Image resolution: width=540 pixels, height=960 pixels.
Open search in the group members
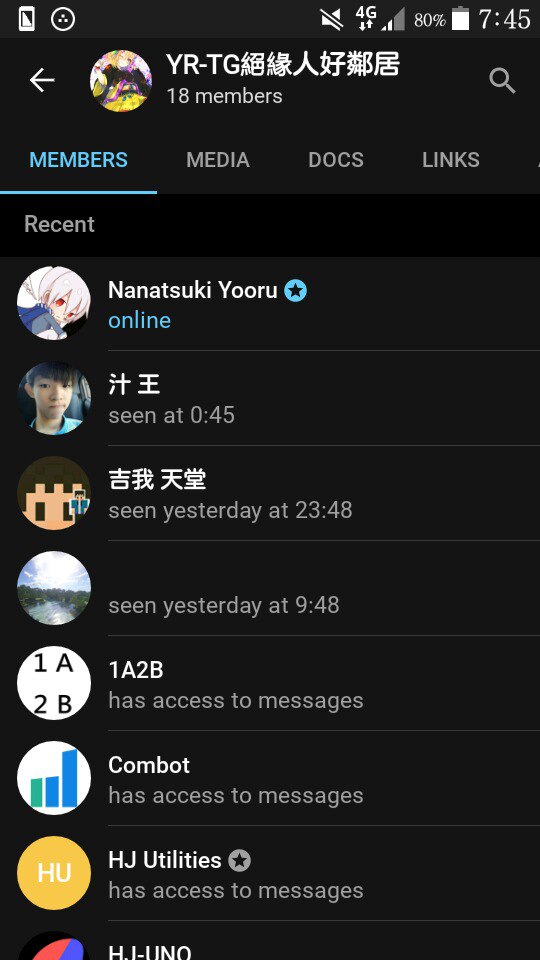[502, 80]
